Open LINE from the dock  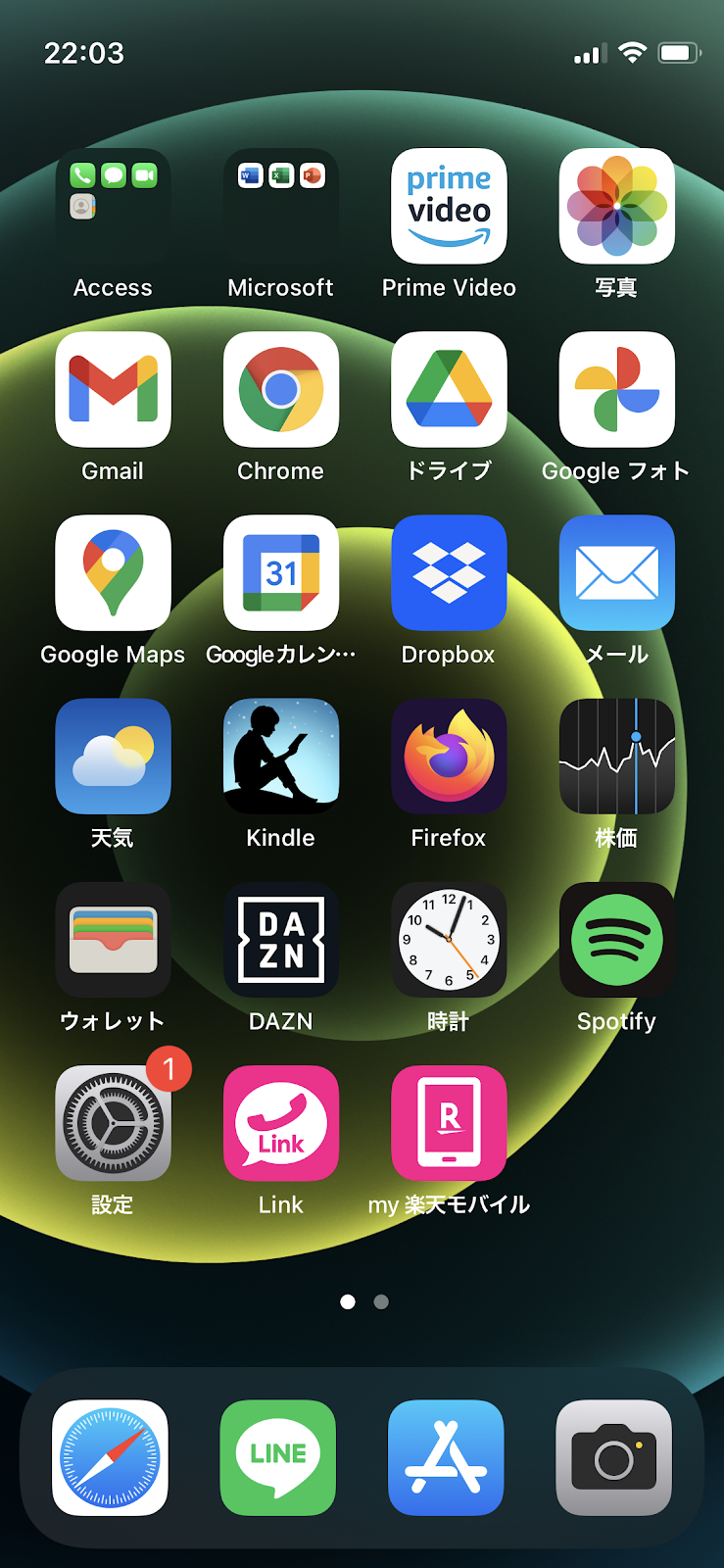click(x=278, y=1457)
